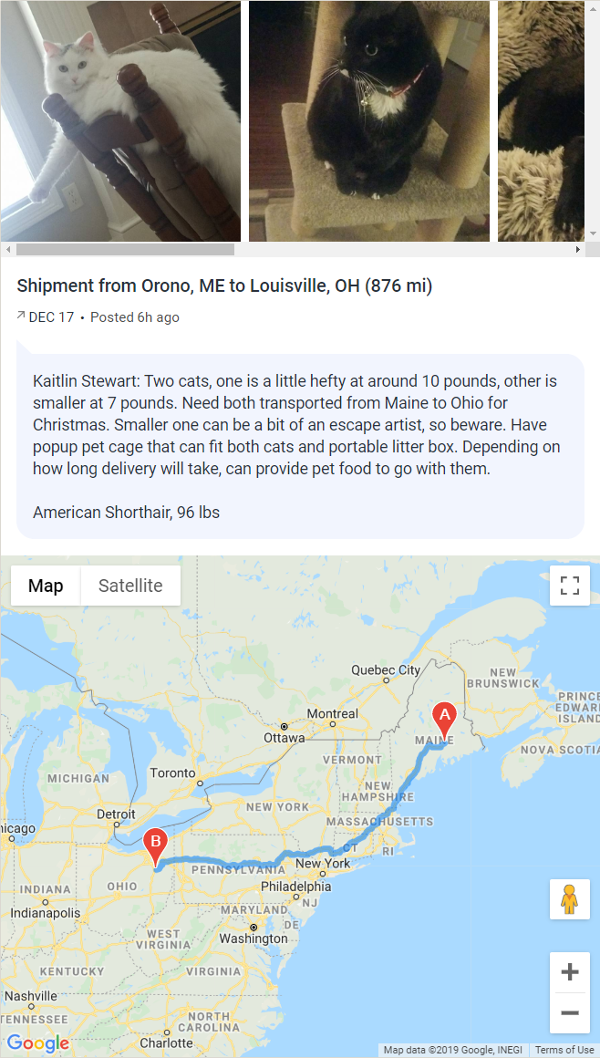Open map Terms of Use

[564, 1050]
